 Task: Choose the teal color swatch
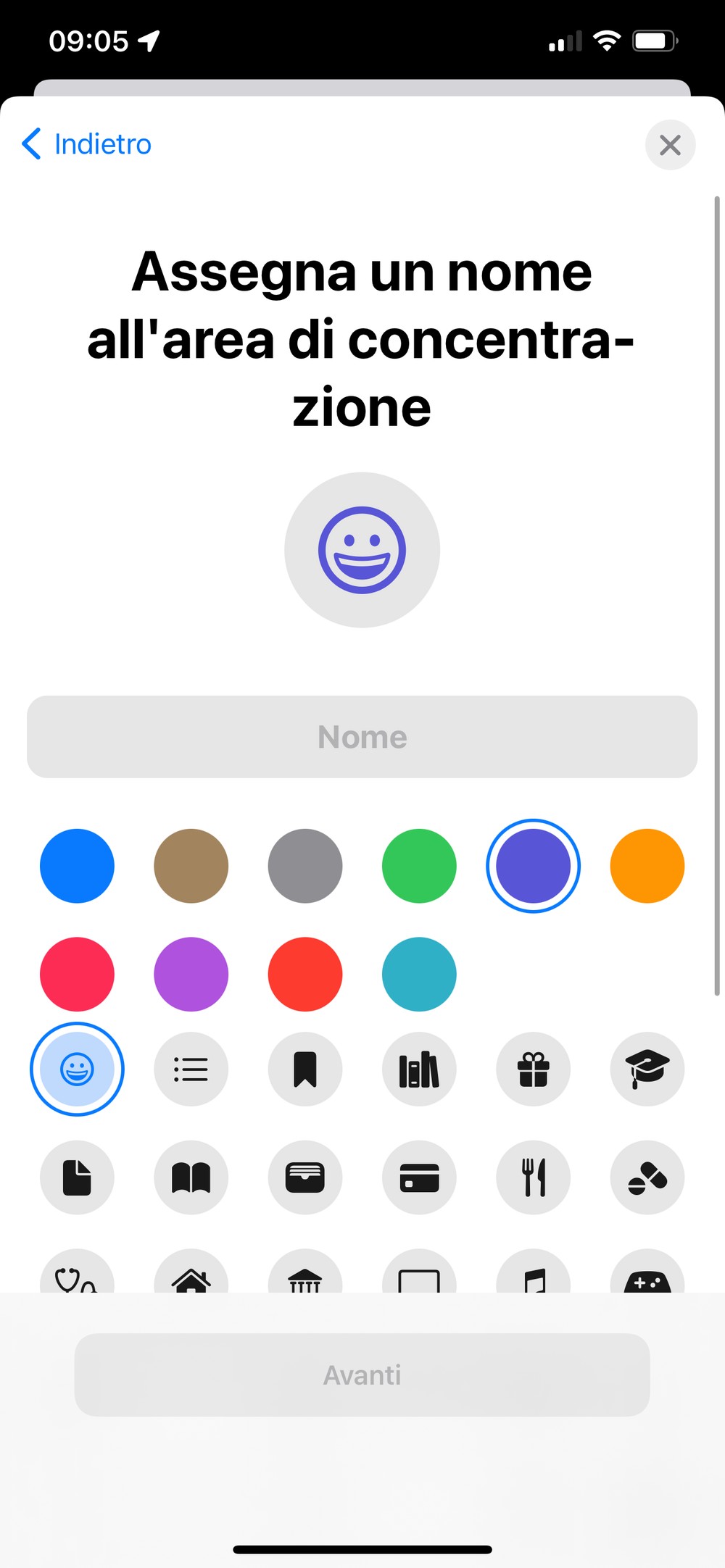pos(419,974)
